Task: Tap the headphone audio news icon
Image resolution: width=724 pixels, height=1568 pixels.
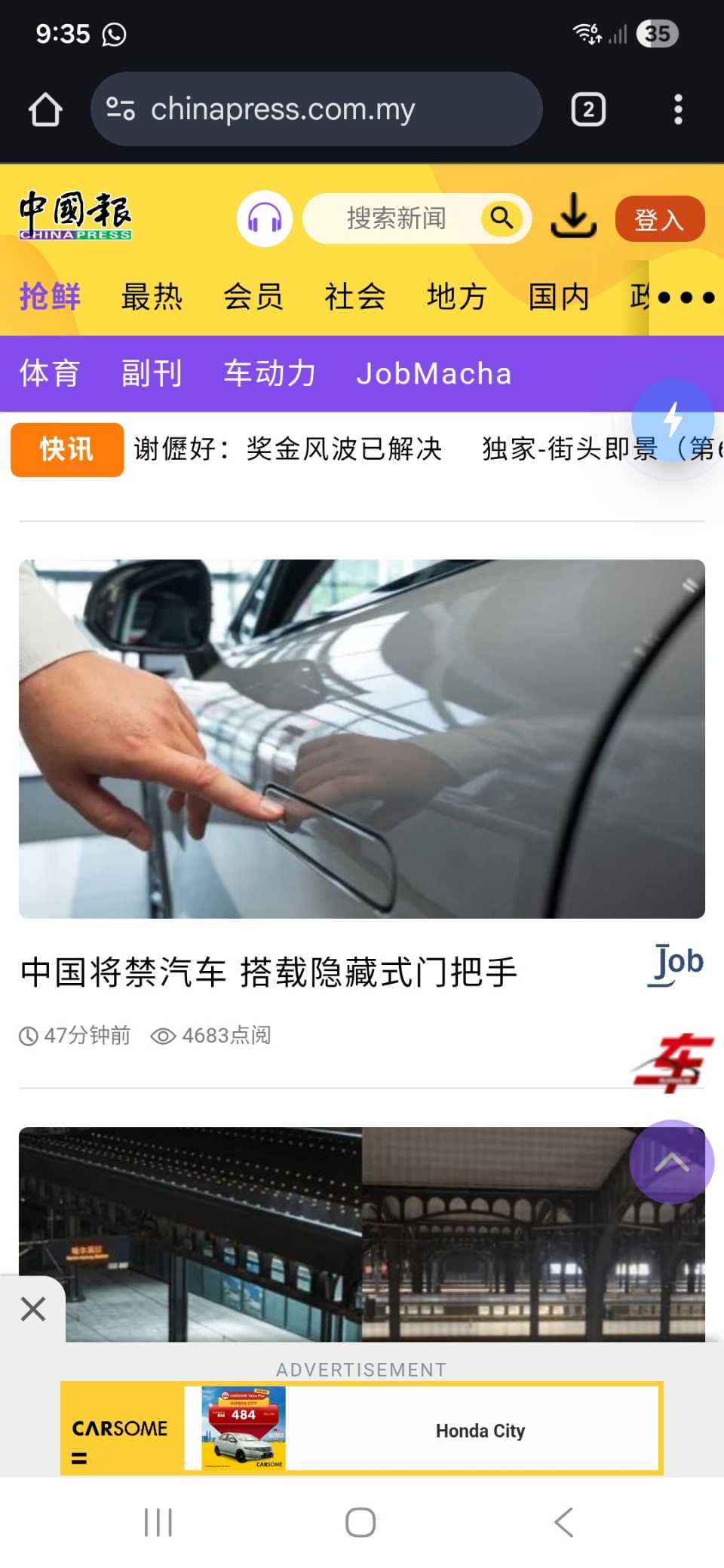Action: pyautogui.click(x=265, y=219)
